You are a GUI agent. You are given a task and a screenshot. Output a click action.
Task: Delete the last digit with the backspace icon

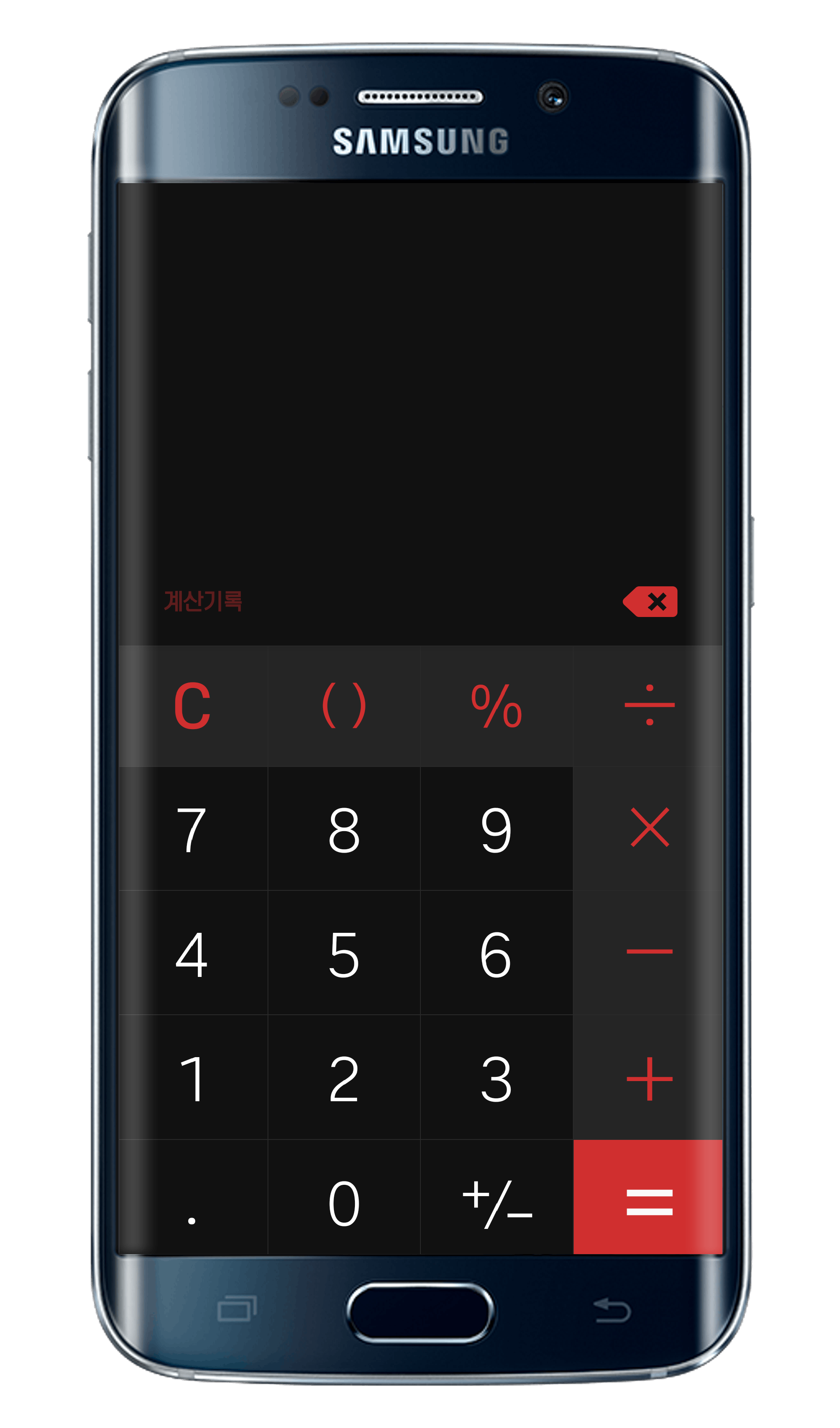pos(650,601)
